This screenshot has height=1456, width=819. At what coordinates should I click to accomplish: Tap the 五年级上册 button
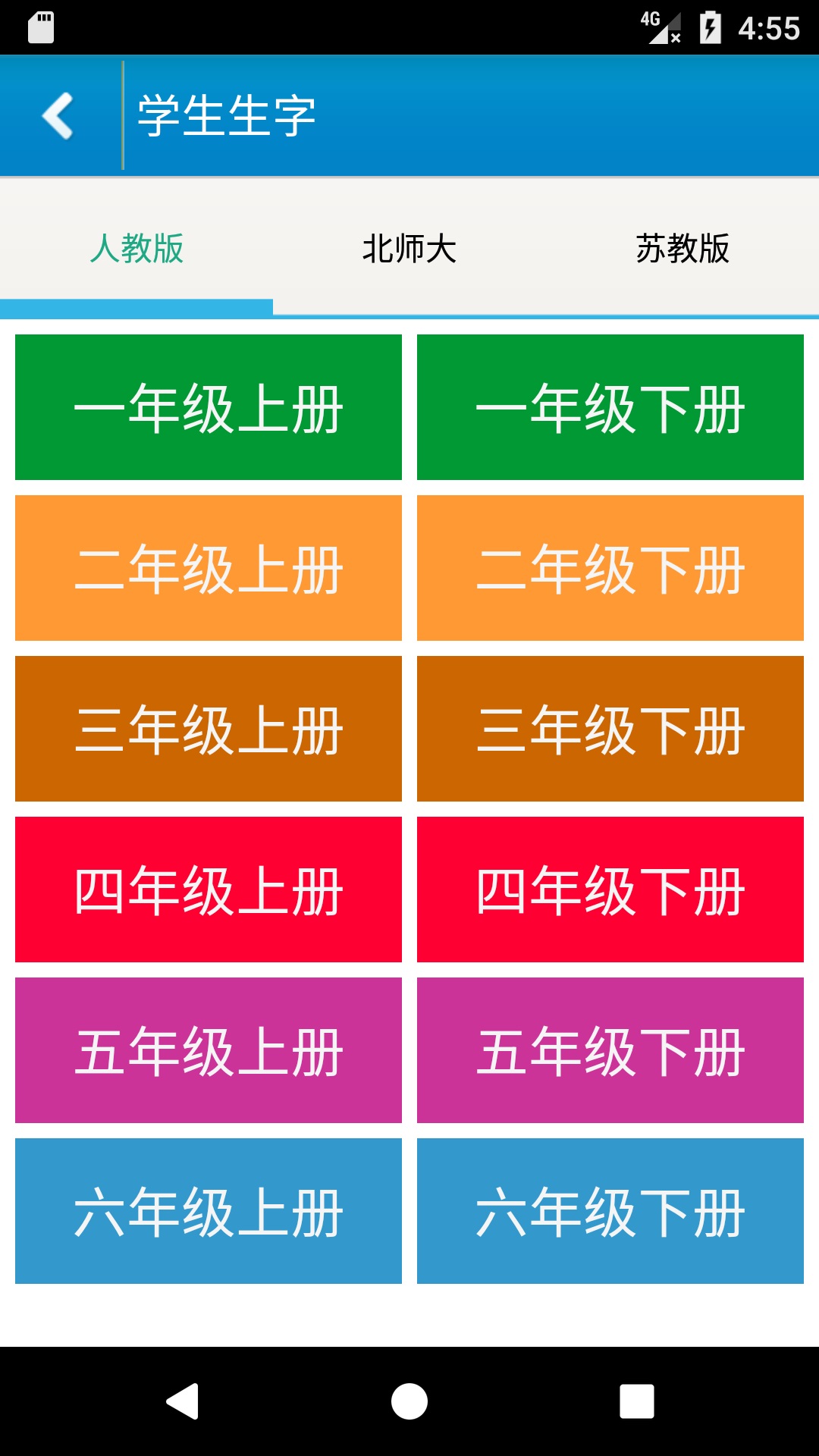click(209, 1050)
